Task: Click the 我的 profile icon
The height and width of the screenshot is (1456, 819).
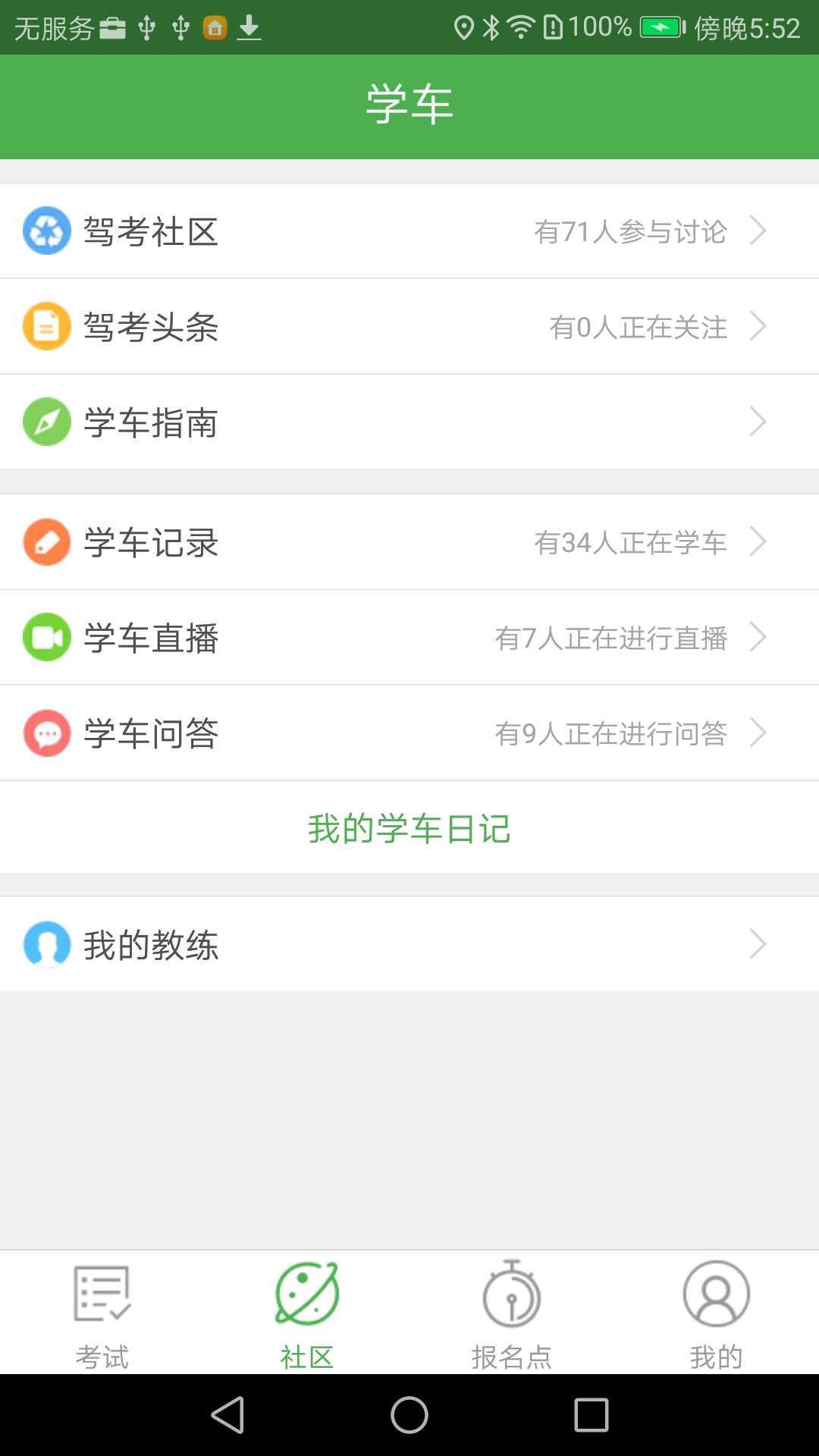Action: [717, 1293]
